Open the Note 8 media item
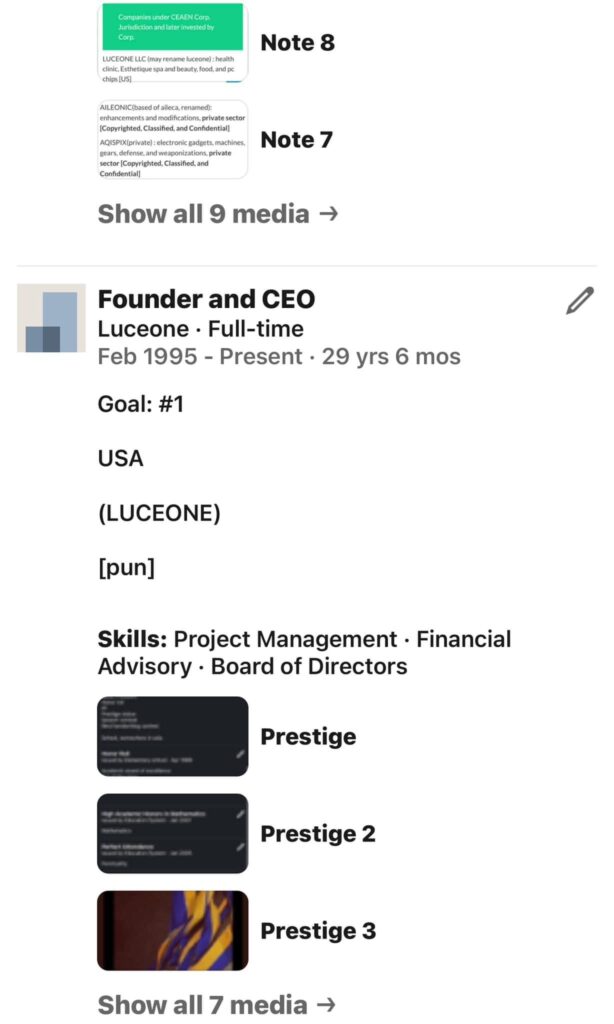Viewport: 614px width, 1024px height. pos(173,43)
